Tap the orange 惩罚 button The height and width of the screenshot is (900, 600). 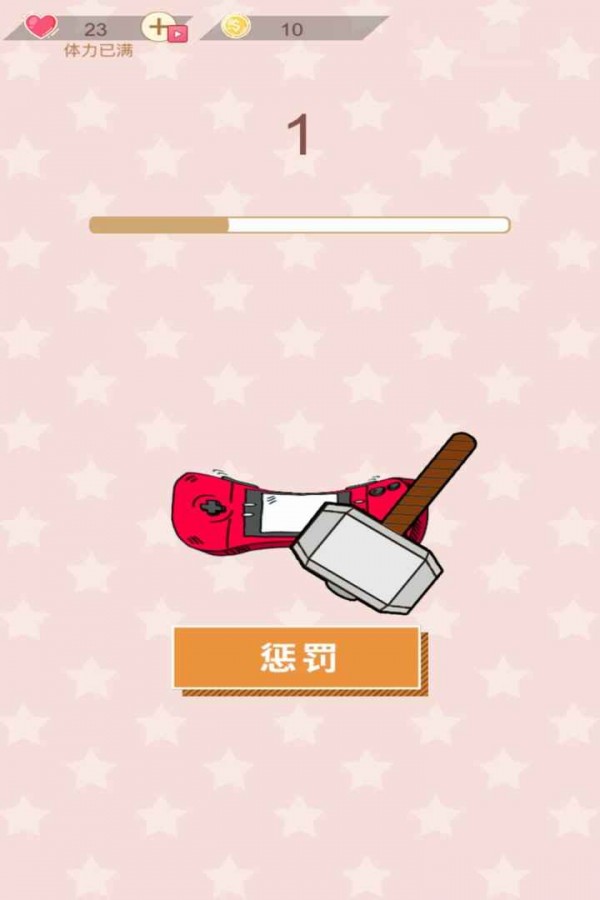click(296, 658)
